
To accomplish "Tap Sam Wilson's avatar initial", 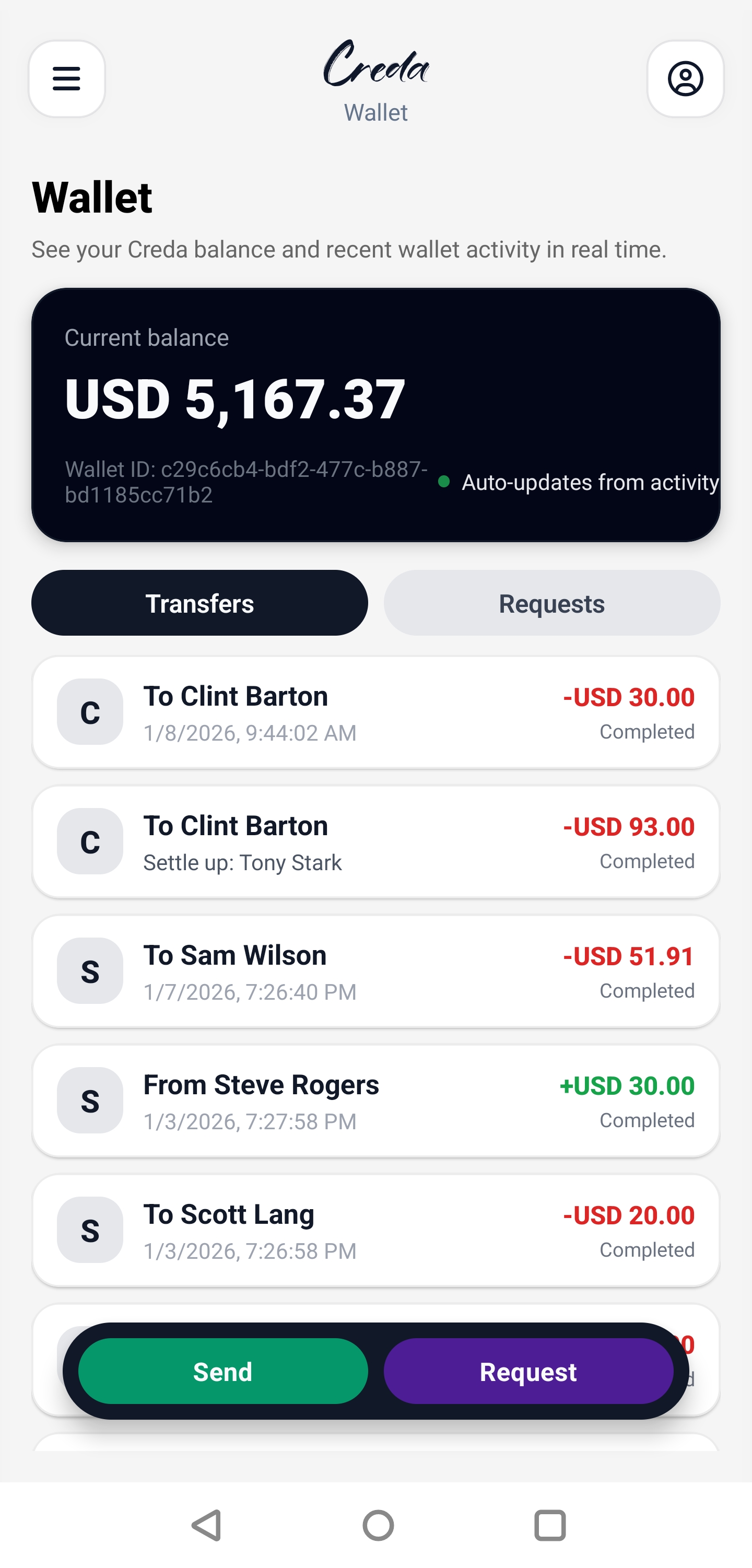I will coord(90,971).
